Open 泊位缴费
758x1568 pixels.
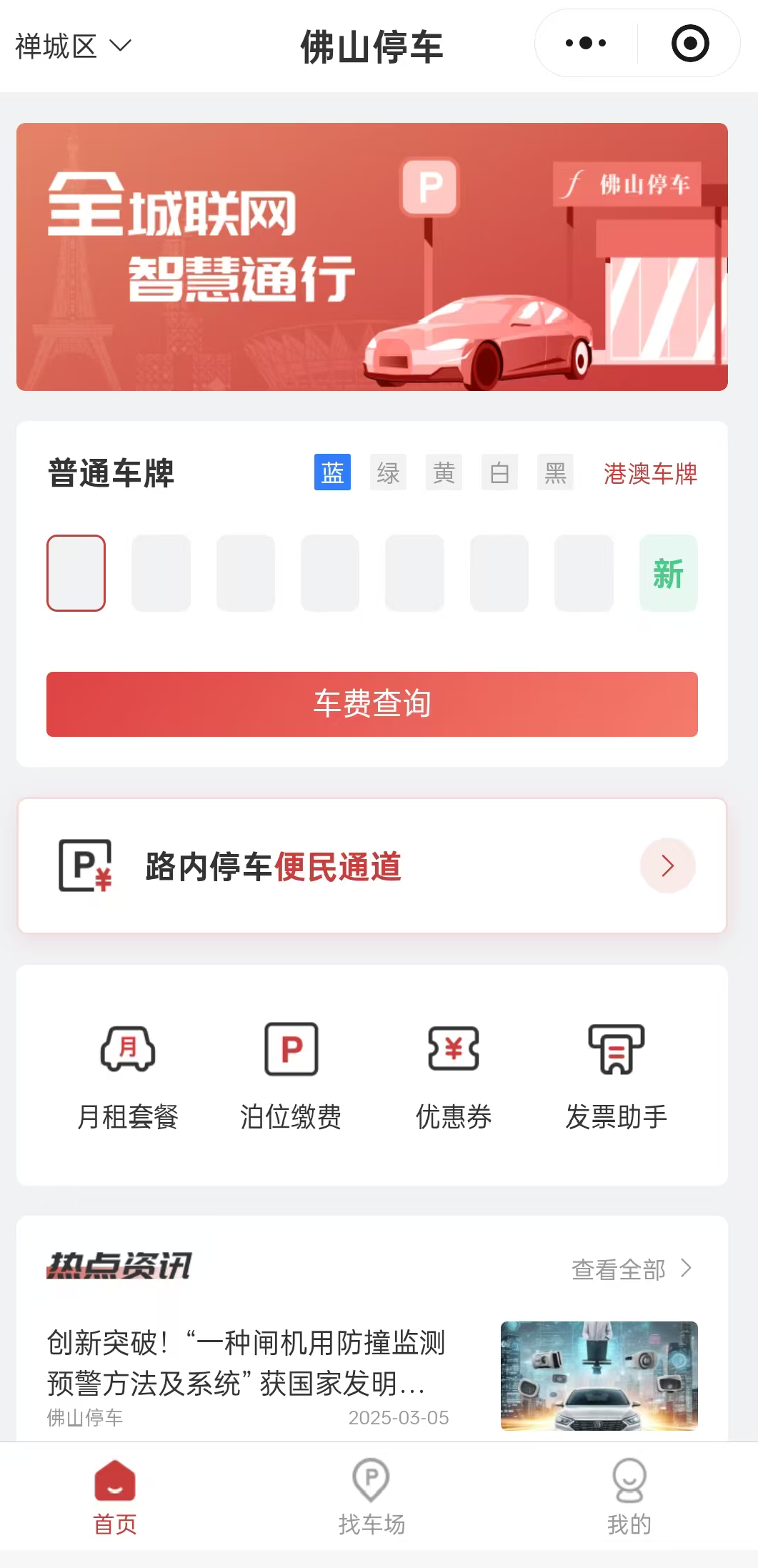click(291, 1077)
